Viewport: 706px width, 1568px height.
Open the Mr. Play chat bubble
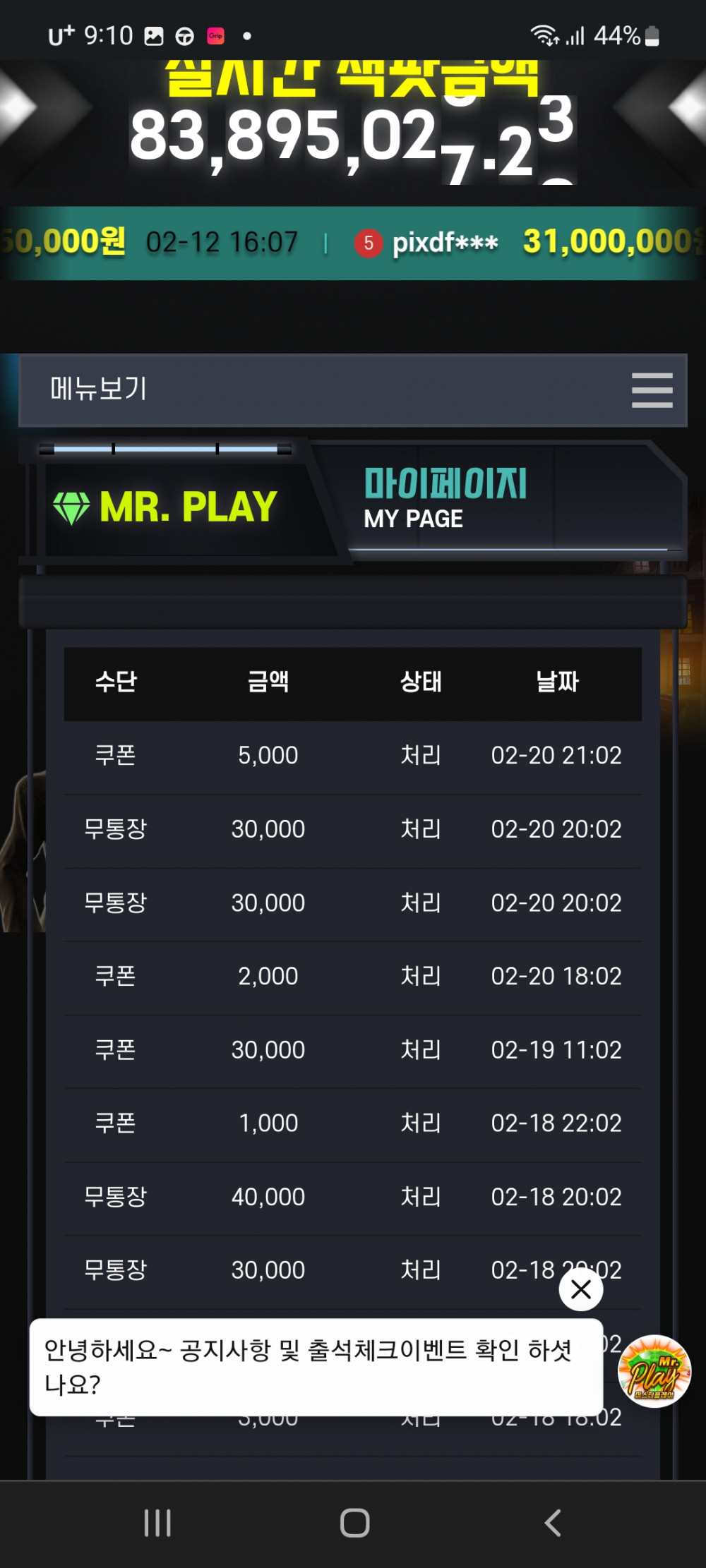pyautogui.click(x=654, y=1371)
